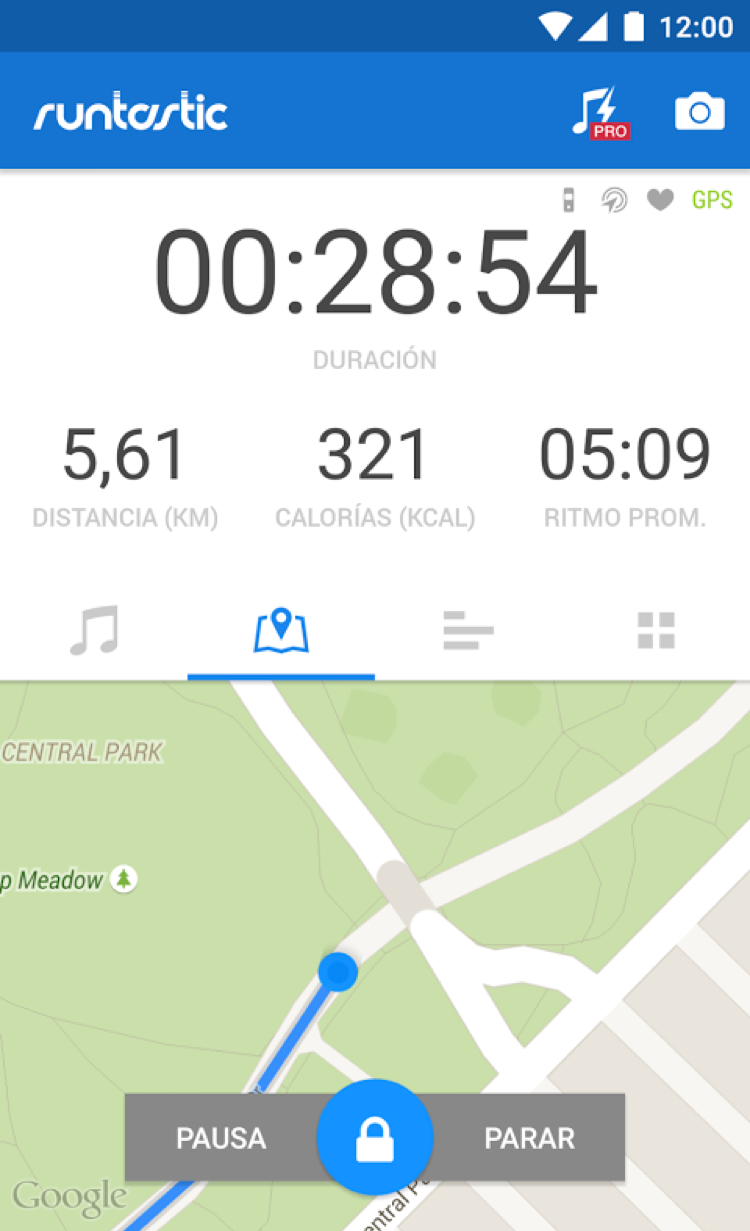
Task: Tap the runtastic logo
Action: pos(129,111)
